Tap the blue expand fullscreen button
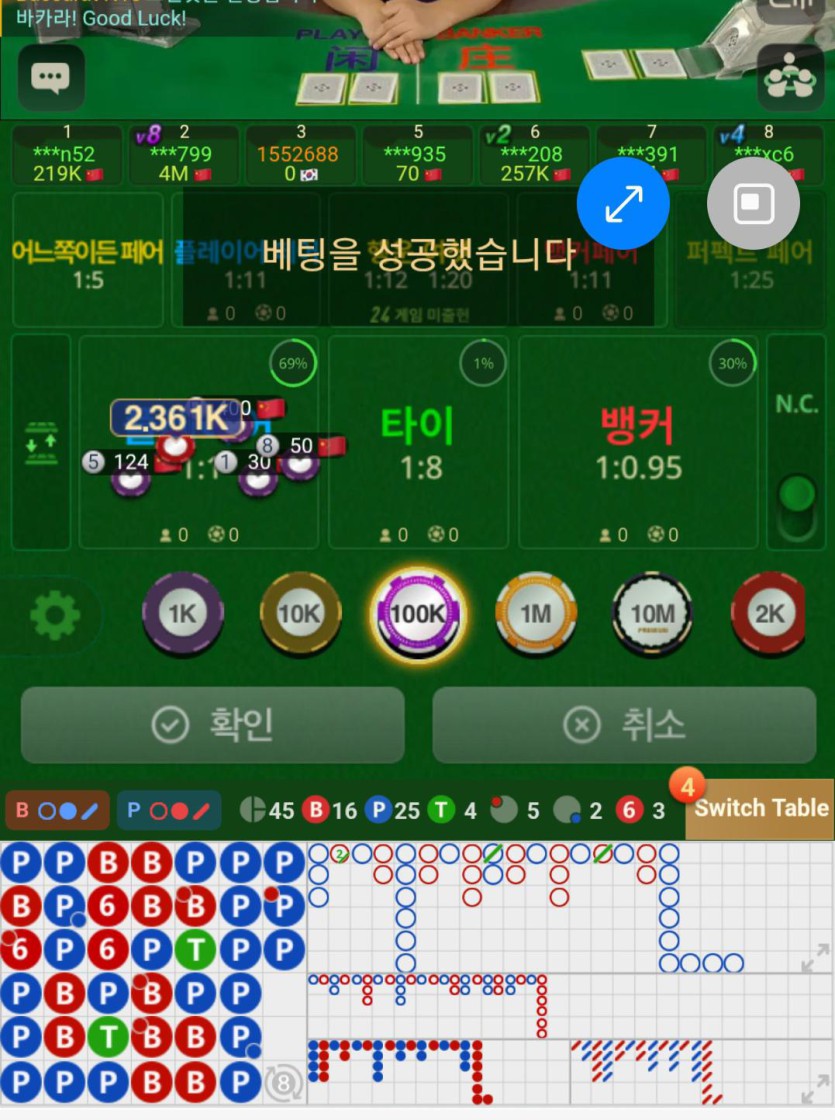Screen dimensions: 835x1120 tap(624, 204)
